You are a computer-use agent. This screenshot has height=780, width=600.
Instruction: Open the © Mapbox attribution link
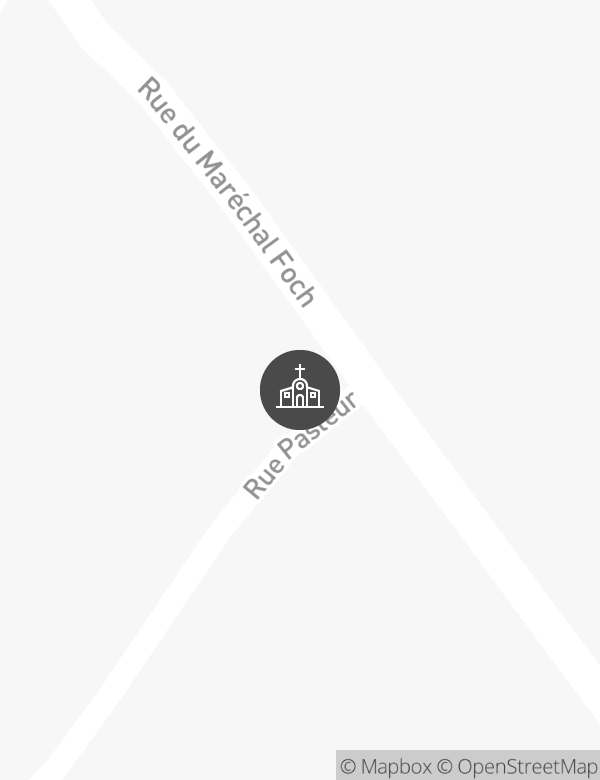(386, 766)
